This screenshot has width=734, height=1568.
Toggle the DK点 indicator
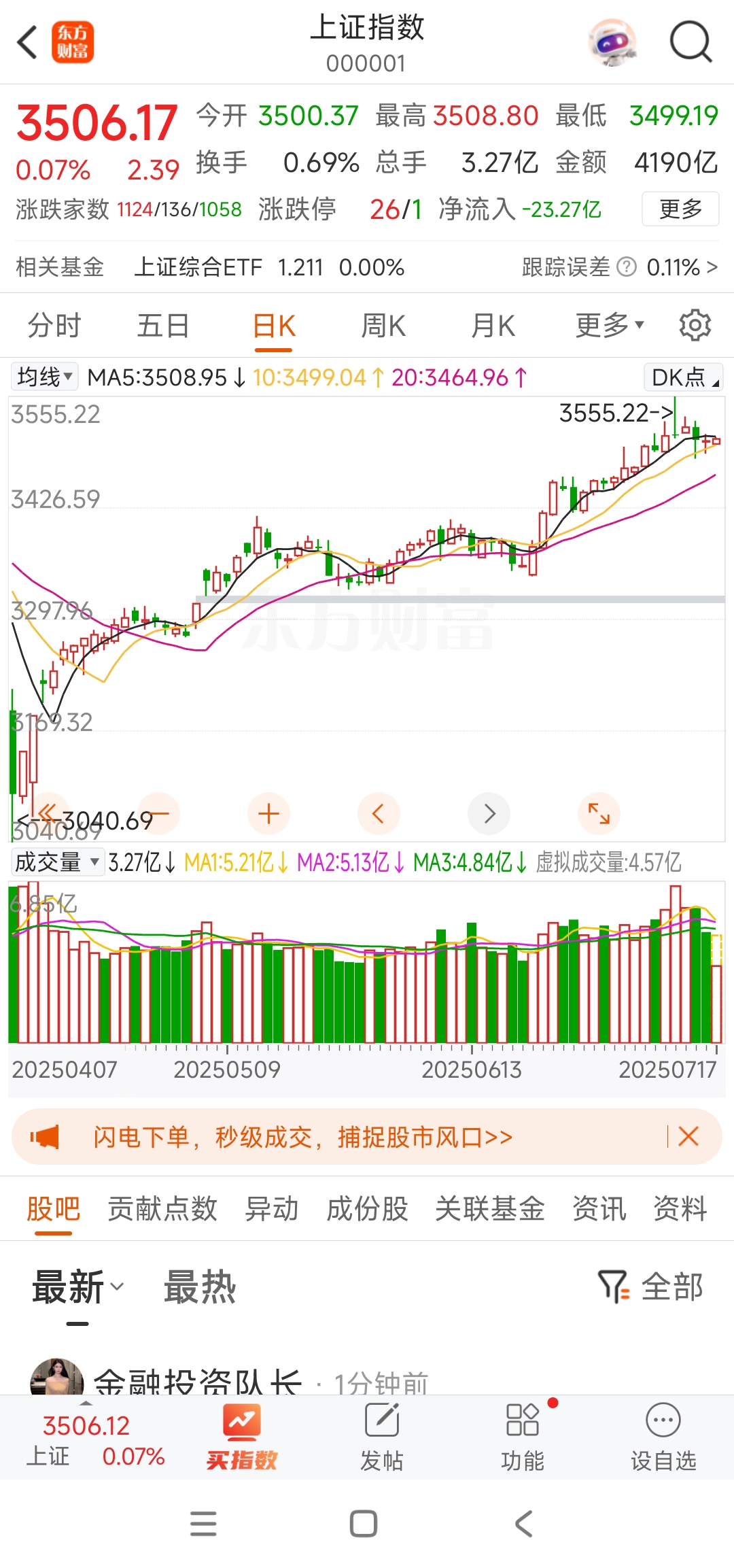[682, 377]
